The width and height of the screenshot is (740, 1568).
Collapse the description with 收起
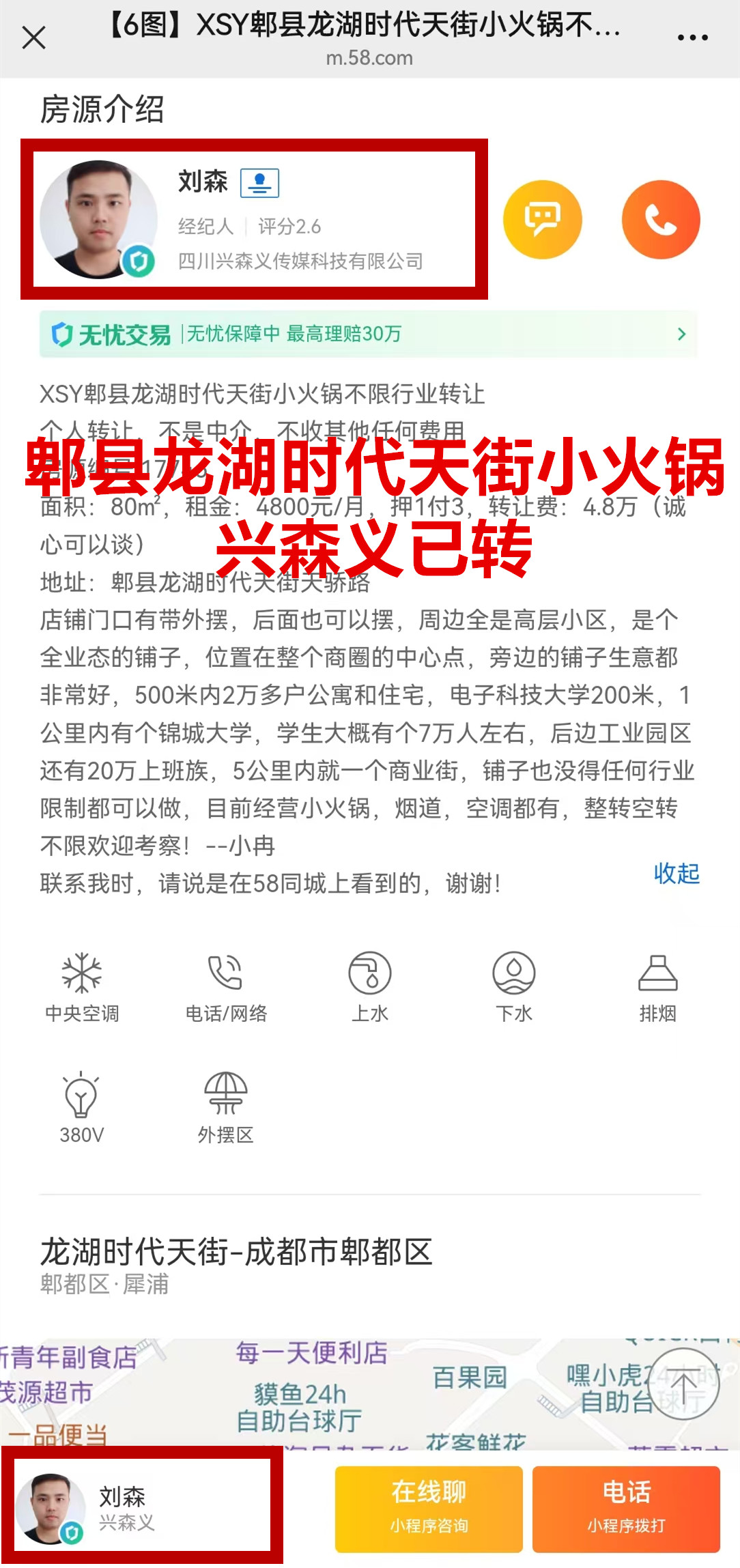coord(676,873)
